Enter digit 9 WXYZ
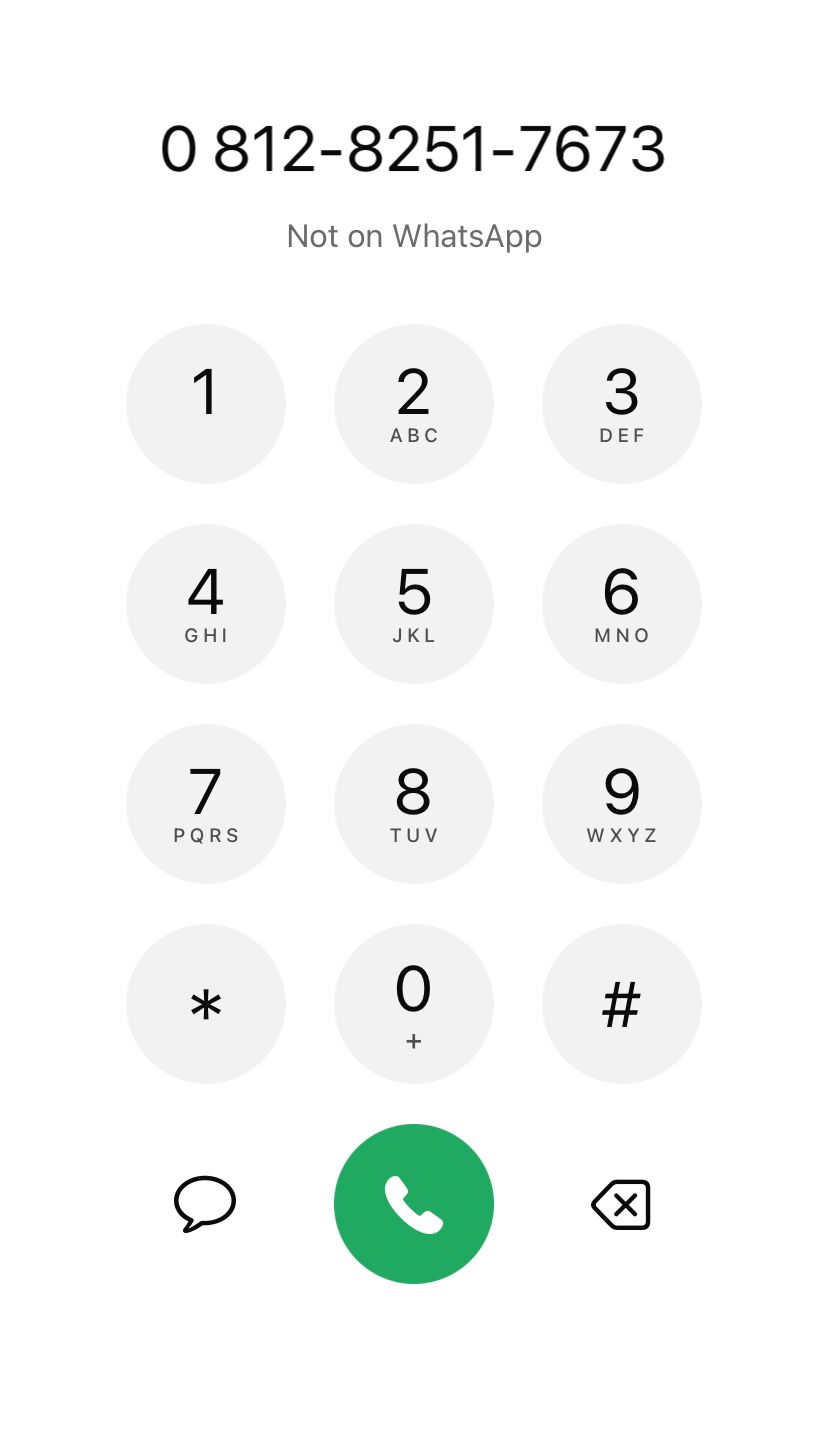This screenshot has height=1448, width=828. point(621,803)
